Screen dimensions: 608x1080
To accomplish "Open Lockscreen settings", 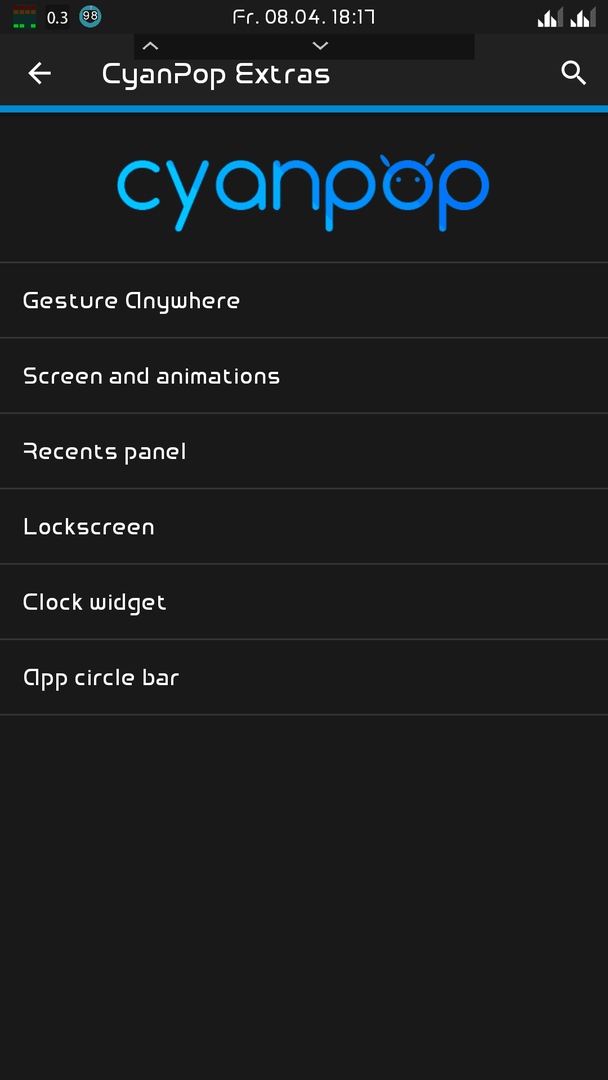I will [304, 526].
